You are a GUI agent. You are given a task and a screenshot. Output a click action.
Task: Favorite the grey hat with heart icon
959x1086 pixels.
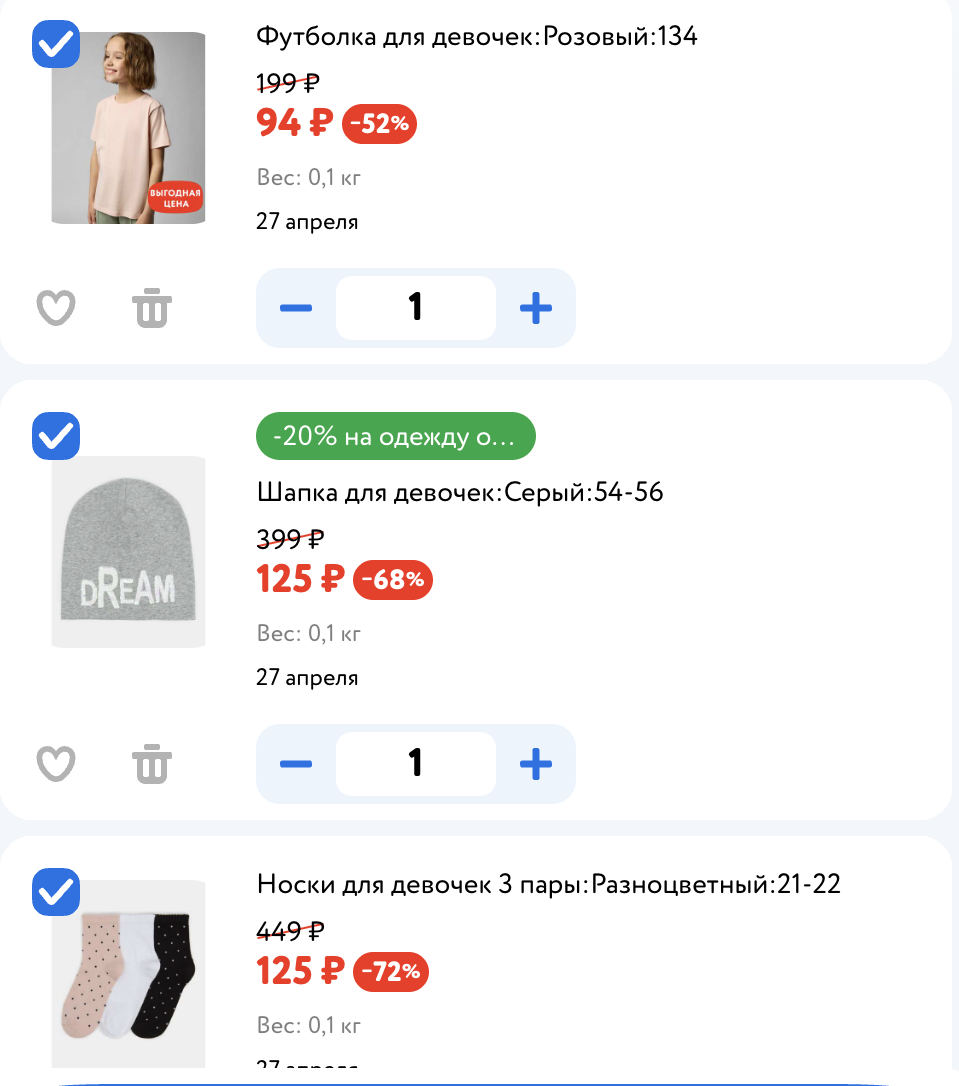[x=55, y=763]
